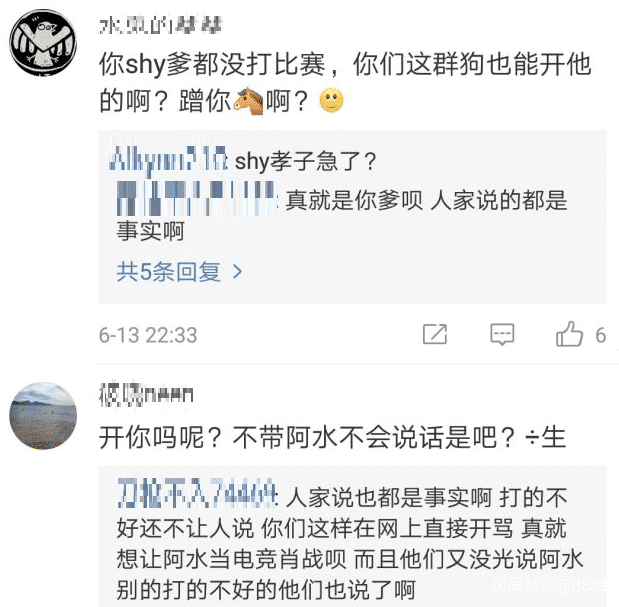
Task: Share the comment posted 6-13 22:33
Action: (x=435, y=334)
